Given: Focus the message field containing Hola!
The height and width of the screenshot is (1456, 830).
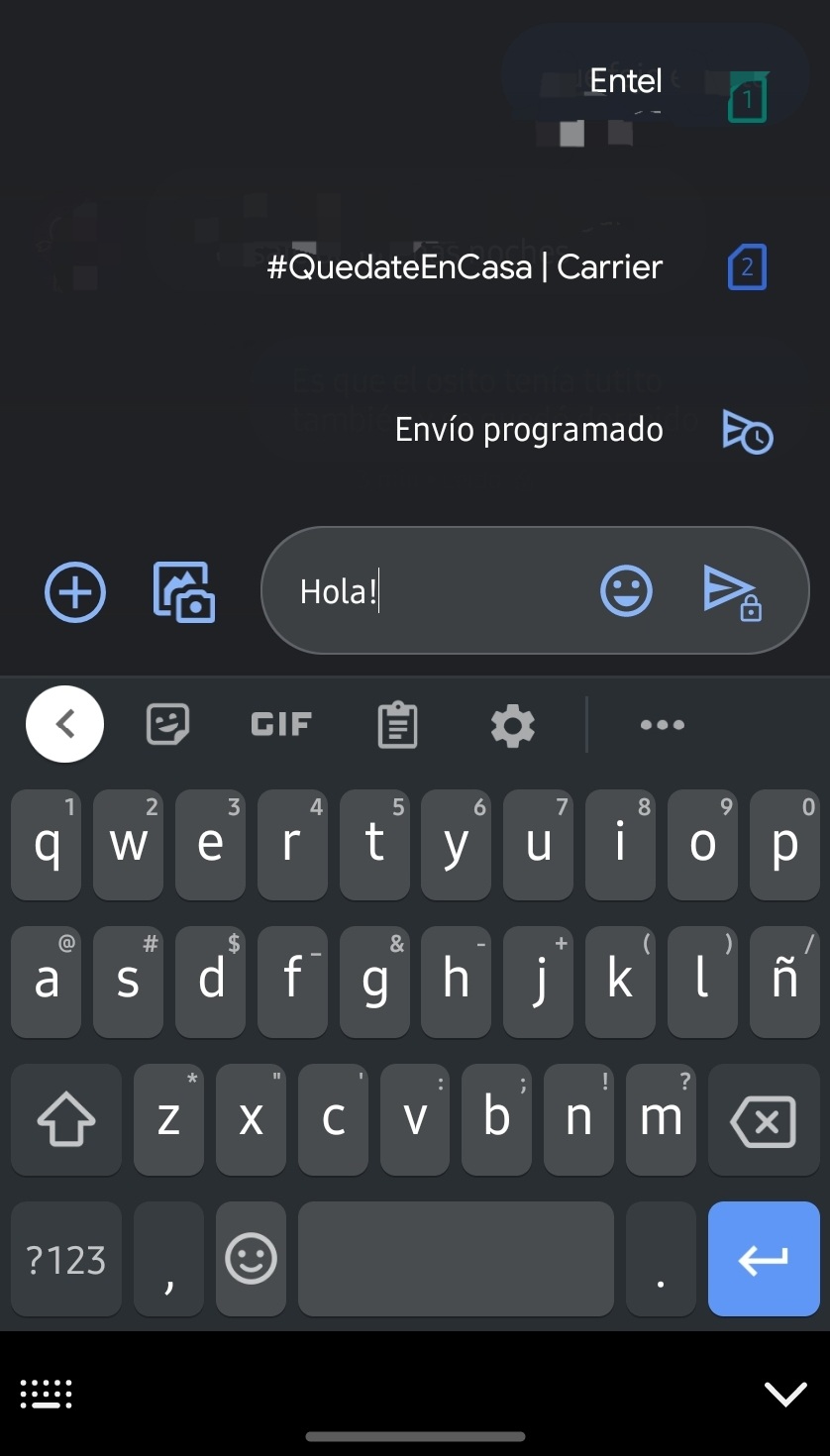Looking at the screenshot, I should (x=436, y=592).
